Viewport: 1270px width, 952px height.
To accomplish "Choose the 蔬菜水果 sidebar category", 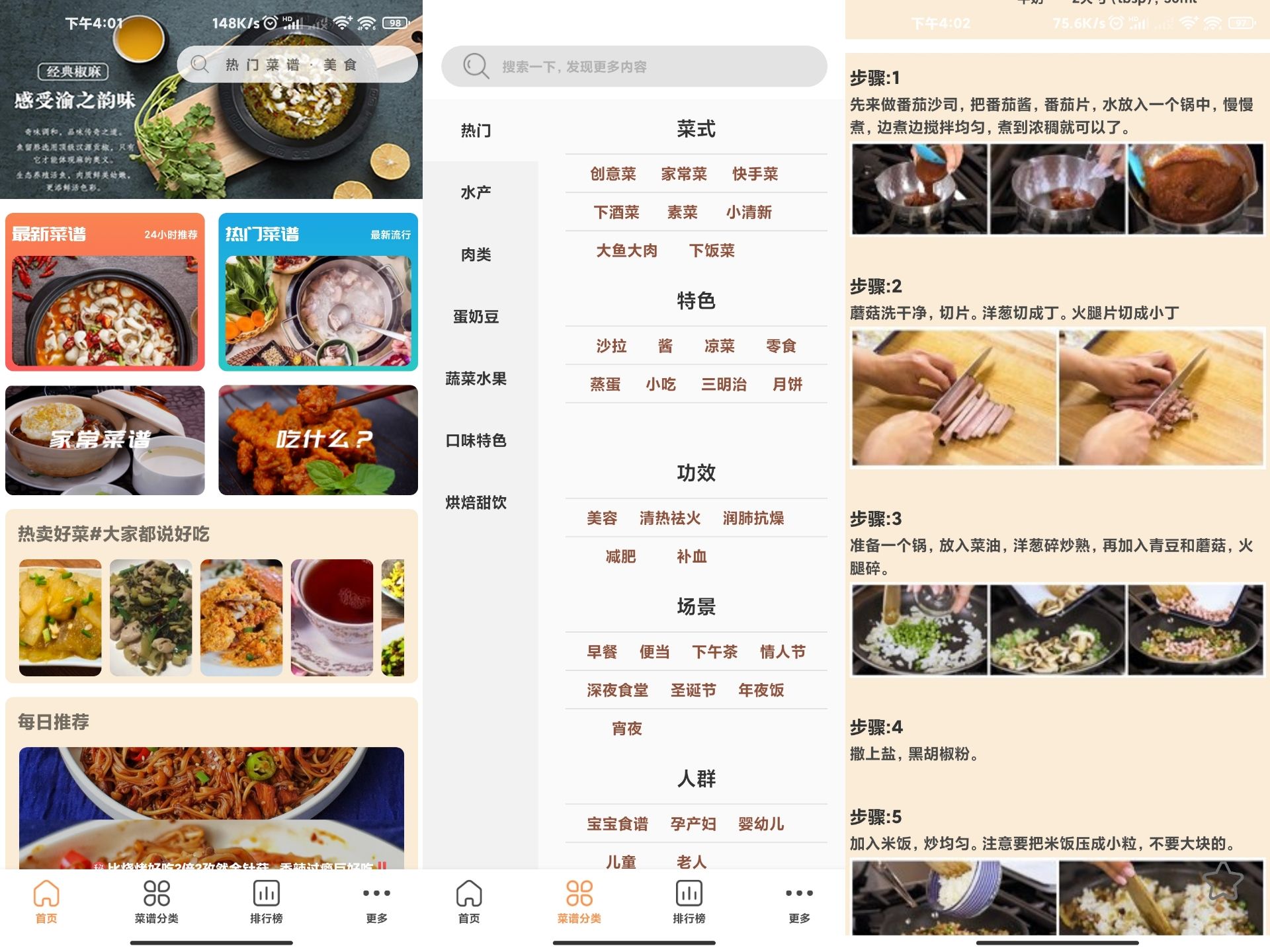I will [476, 379].
